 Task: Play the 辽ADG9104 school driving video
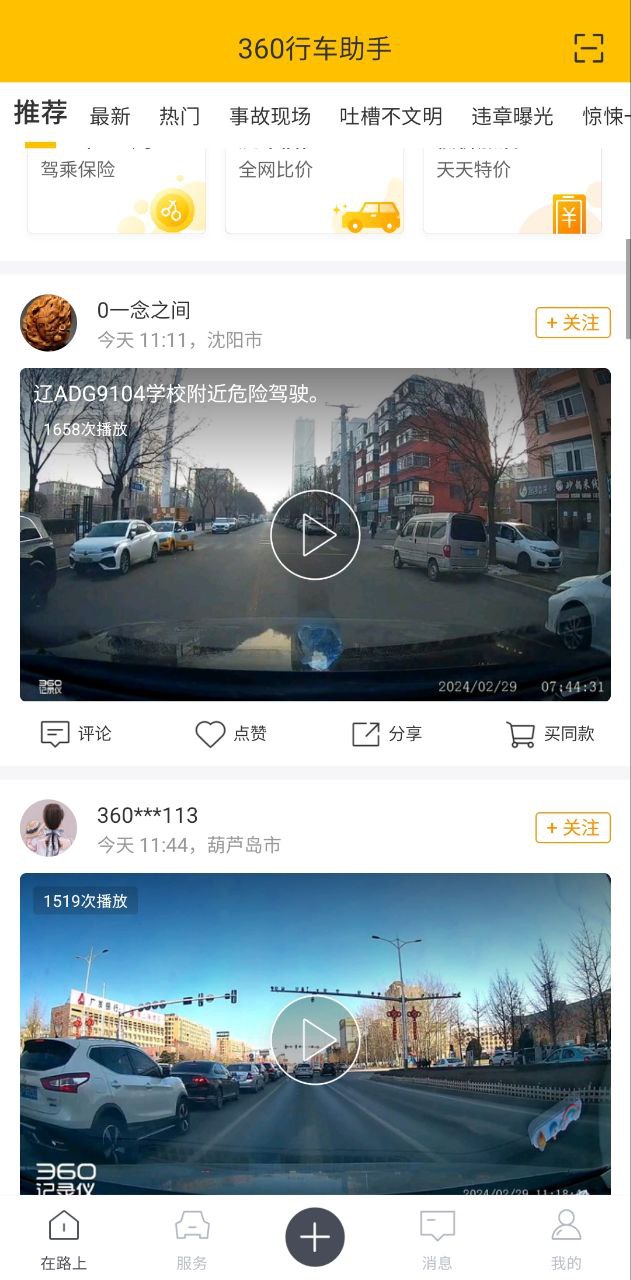(315, 534)
